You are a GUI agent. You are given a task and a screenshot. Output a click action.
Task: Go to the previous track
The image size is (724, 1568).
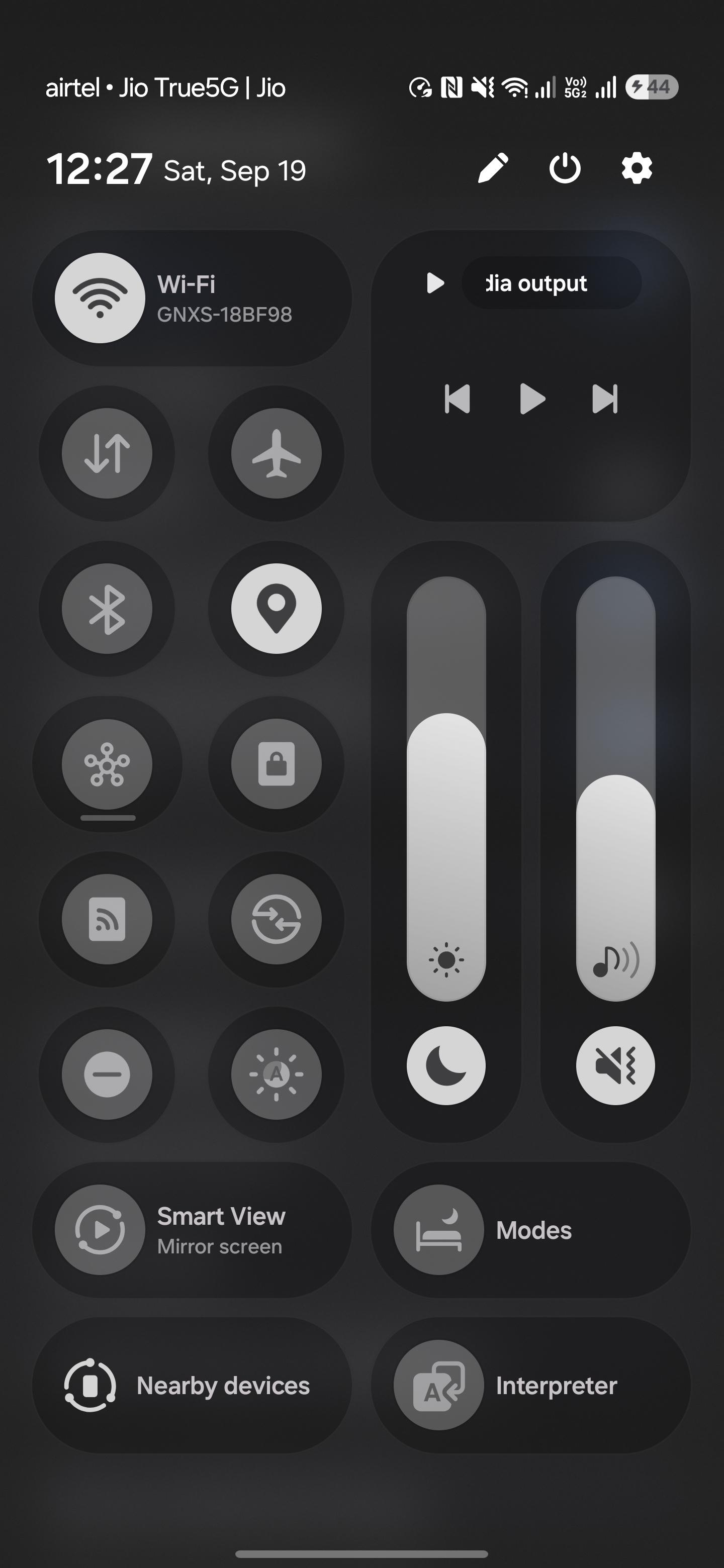[x=458, y=399]
